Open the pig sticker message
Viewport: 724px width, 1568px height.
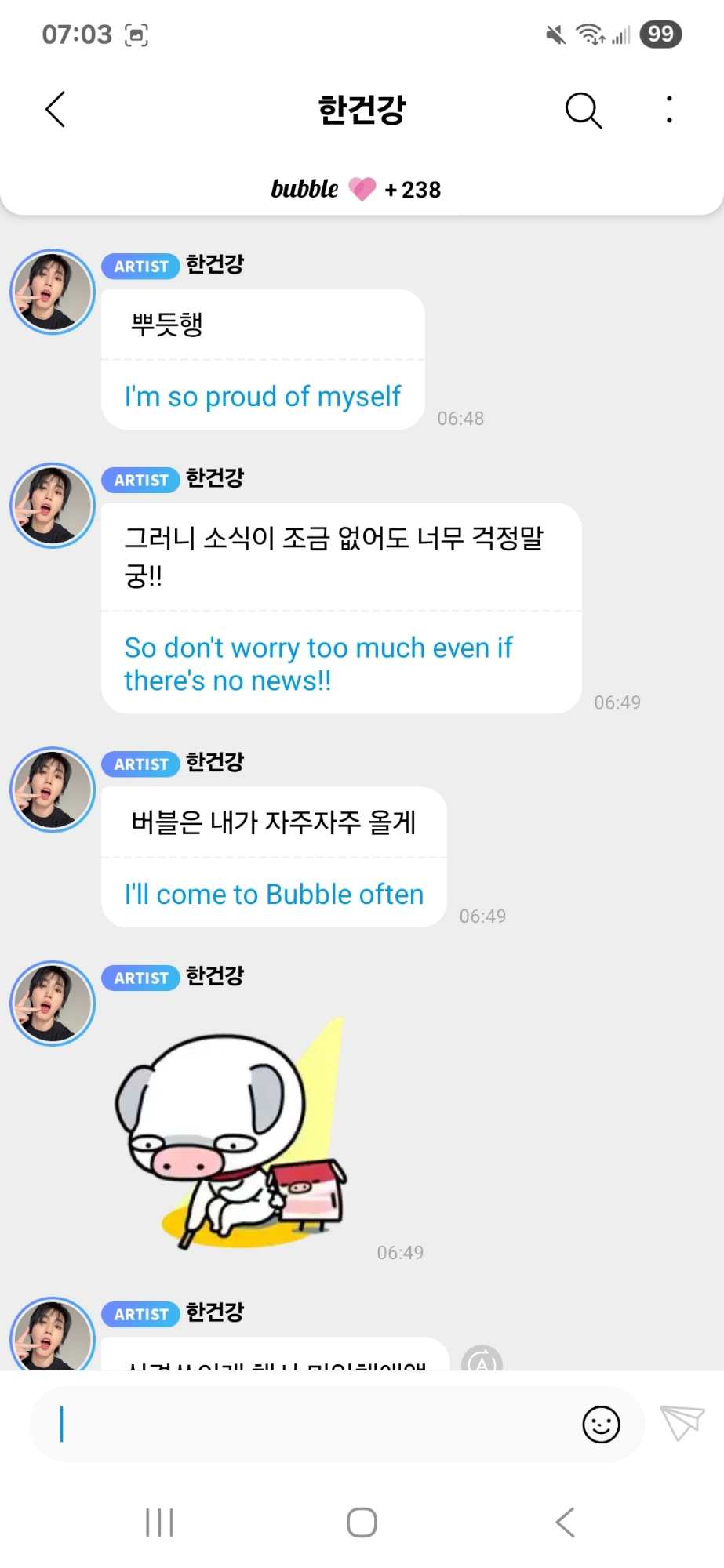click(230, 1133)
